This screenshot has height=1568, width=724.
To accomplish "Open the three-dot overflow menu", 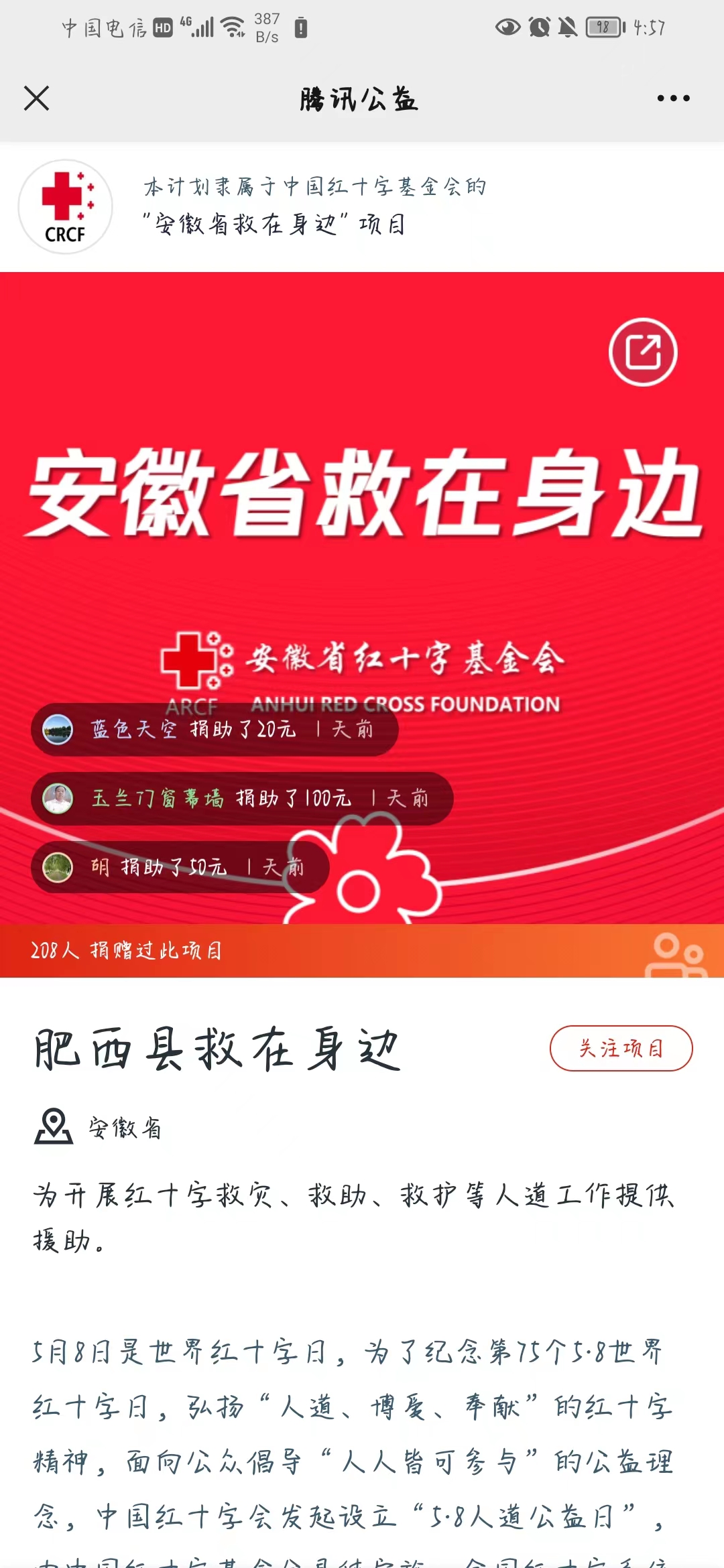I will coord(673,99).
